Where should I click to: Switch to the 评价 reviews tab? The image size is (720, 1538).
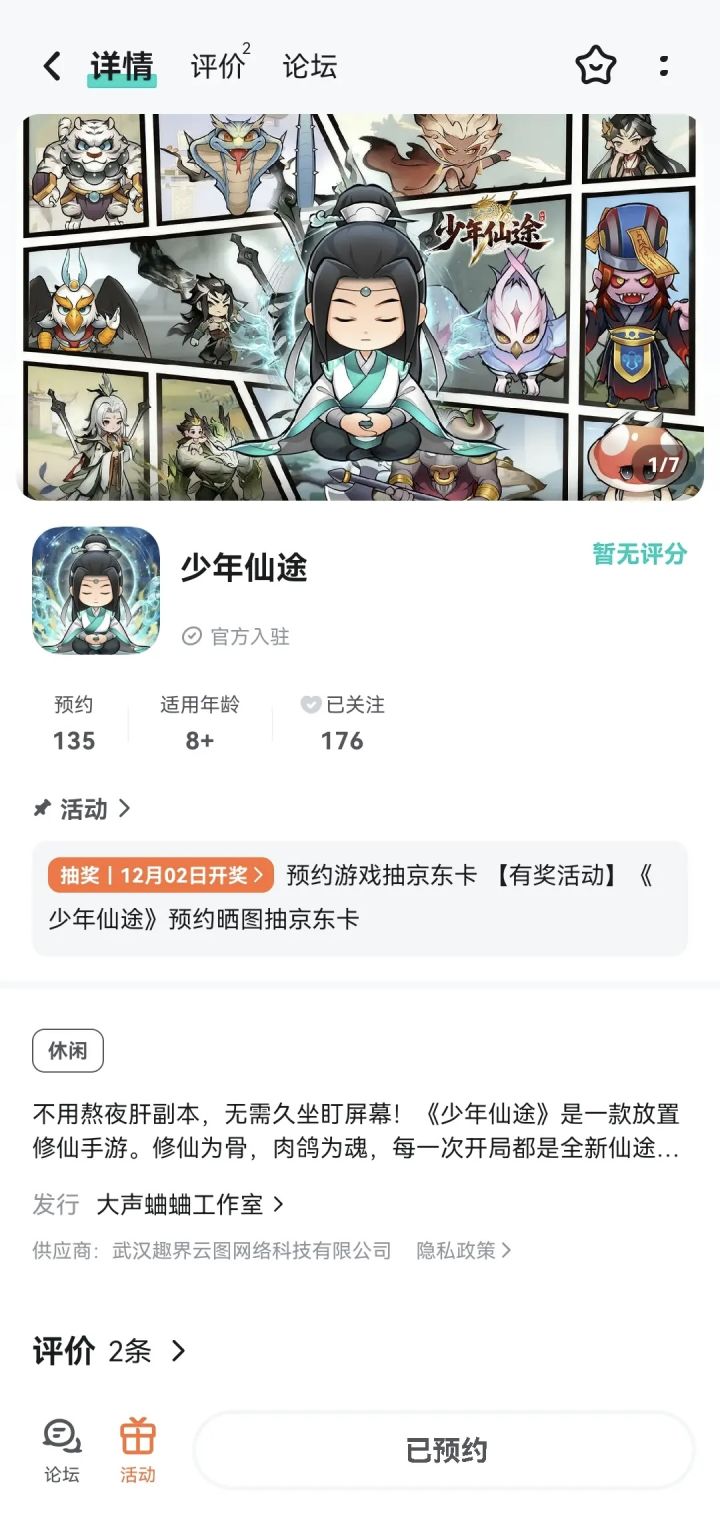coord(215,66)
